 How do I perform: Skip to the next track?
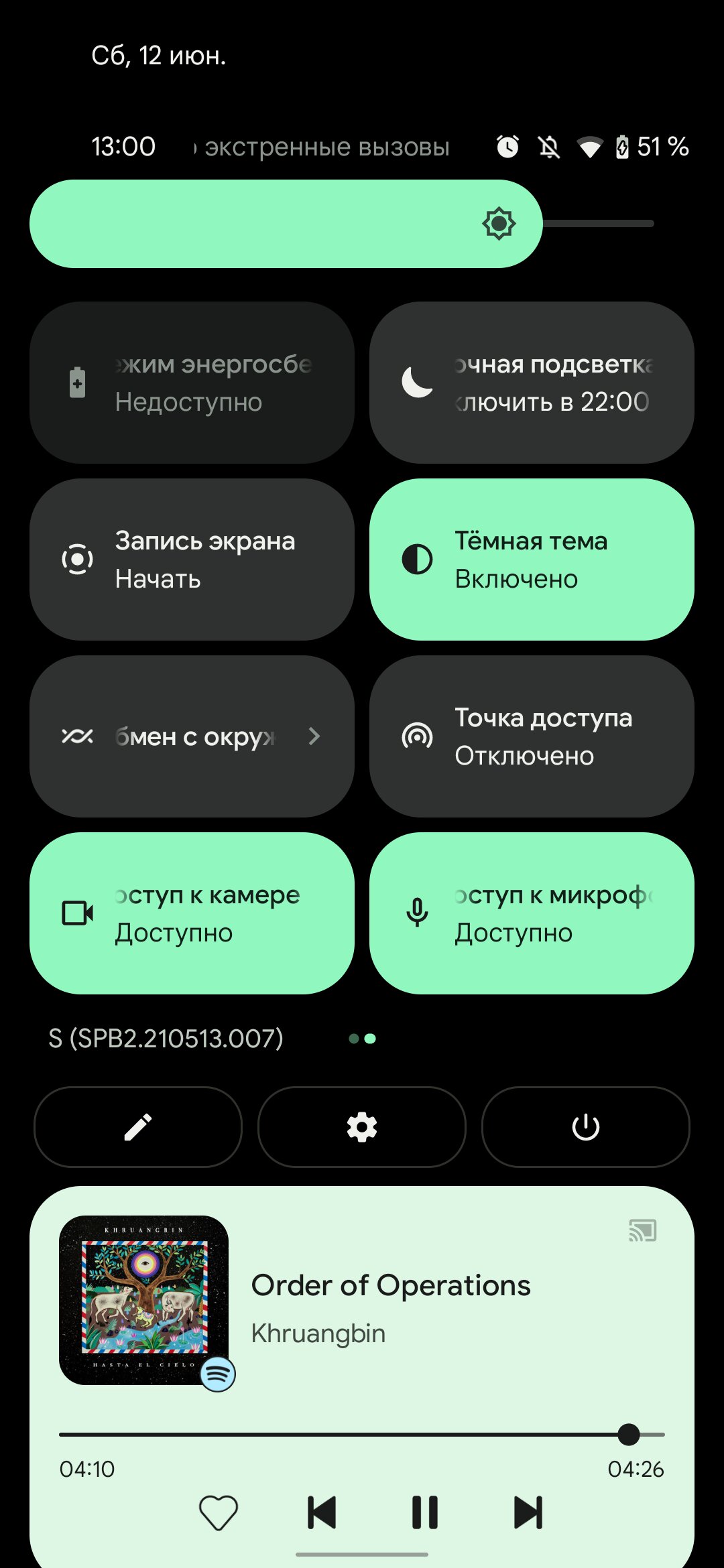pyautogui.click(x=528, y=1512)
